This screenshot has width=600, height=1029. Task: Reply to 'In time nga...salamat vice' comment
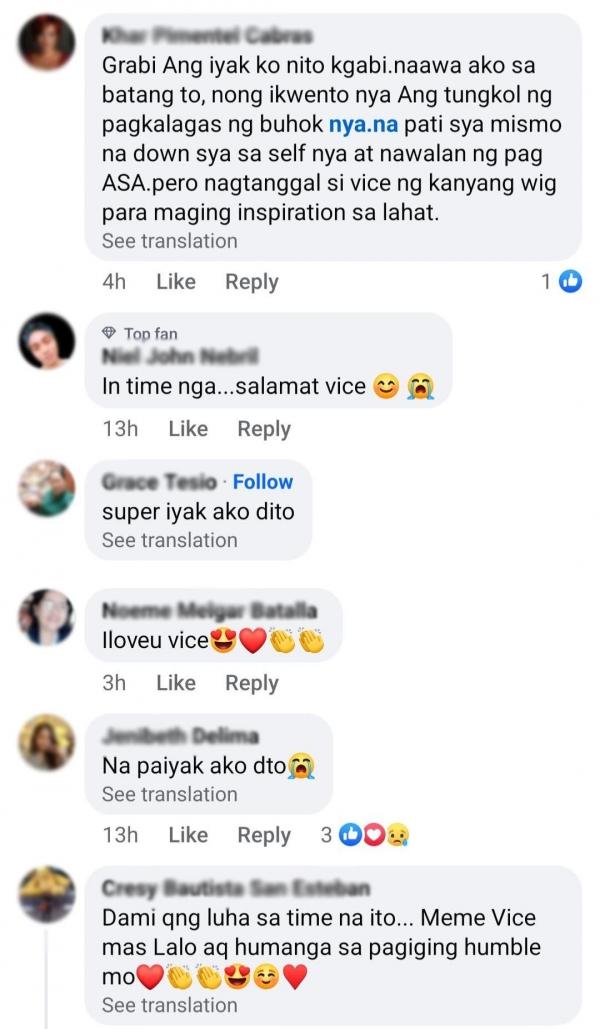263,429
